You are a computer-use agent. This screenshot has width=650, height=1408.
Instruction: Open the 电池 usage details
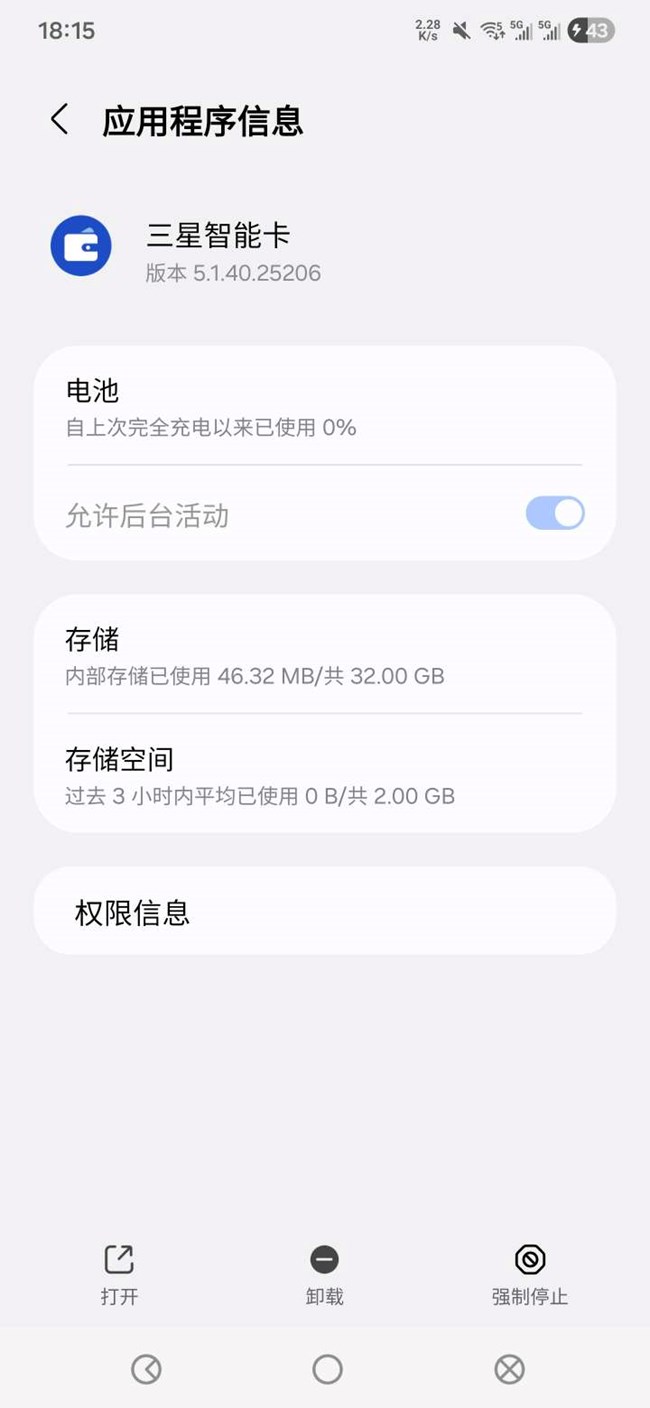pos(325,408)
